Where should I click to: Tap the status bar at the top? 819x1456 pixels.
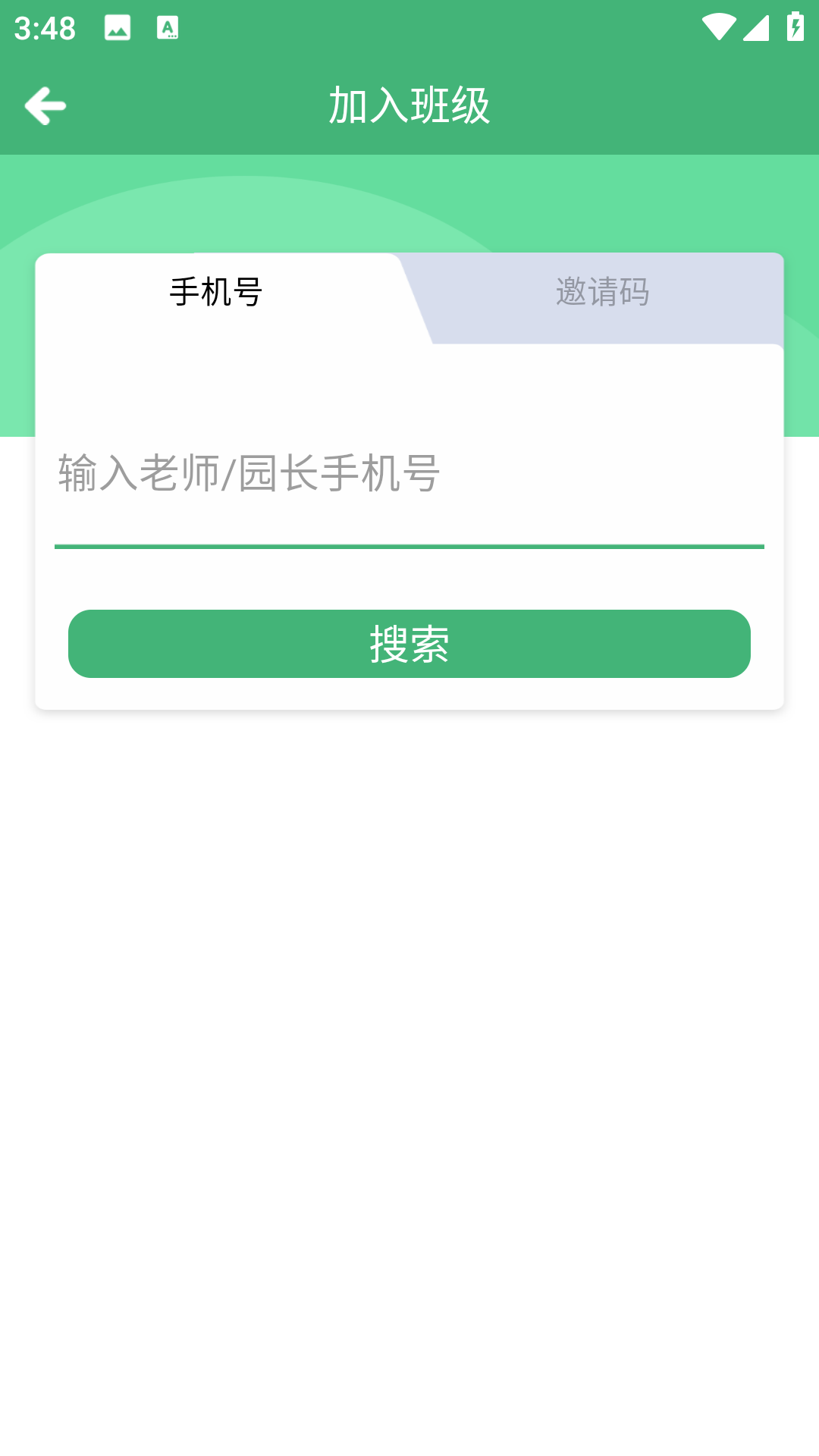pyautogui.click(x=409, y=27)
